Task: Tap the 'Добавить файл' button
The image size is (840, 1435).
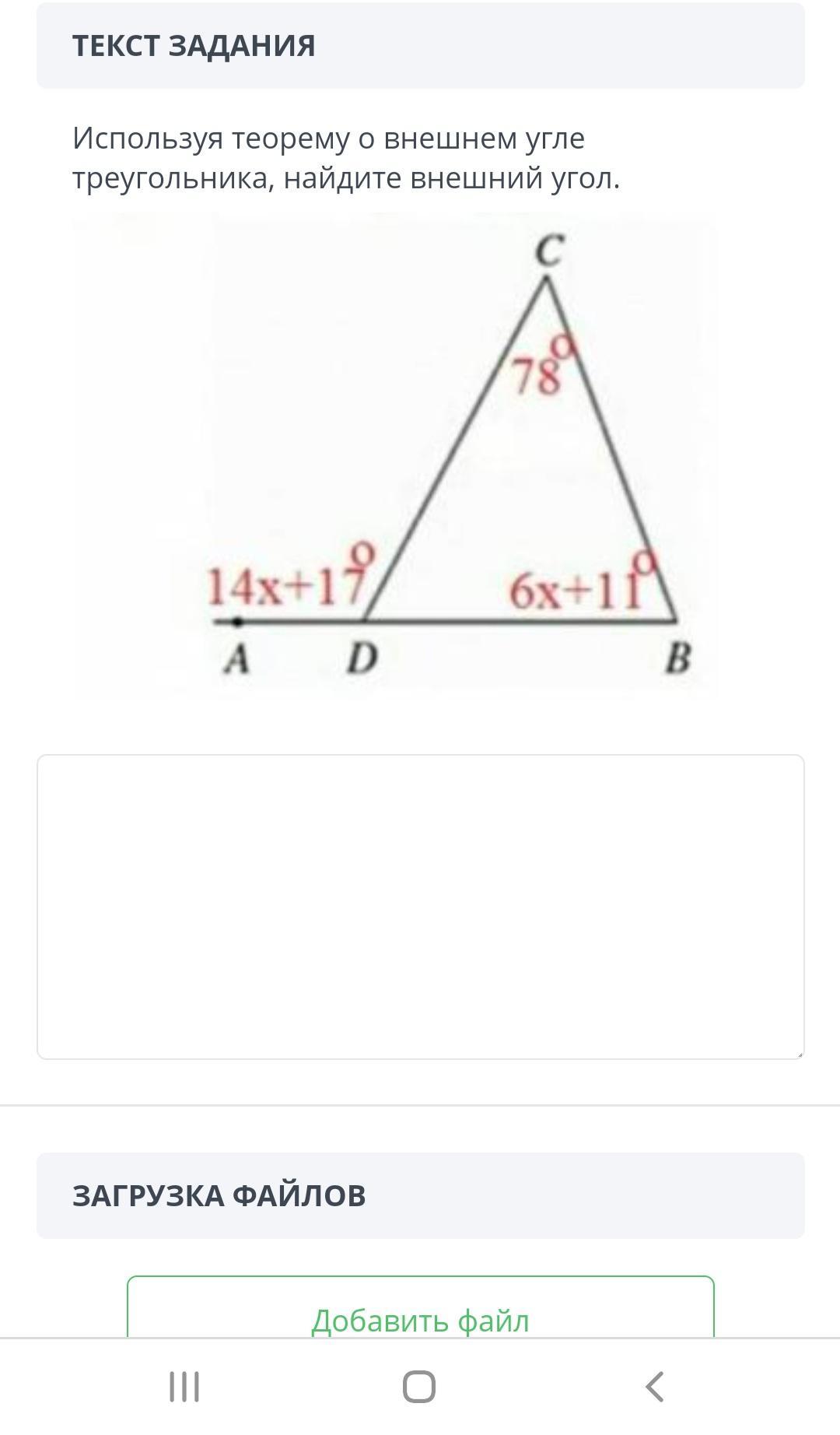Action: coord(420,1315)
